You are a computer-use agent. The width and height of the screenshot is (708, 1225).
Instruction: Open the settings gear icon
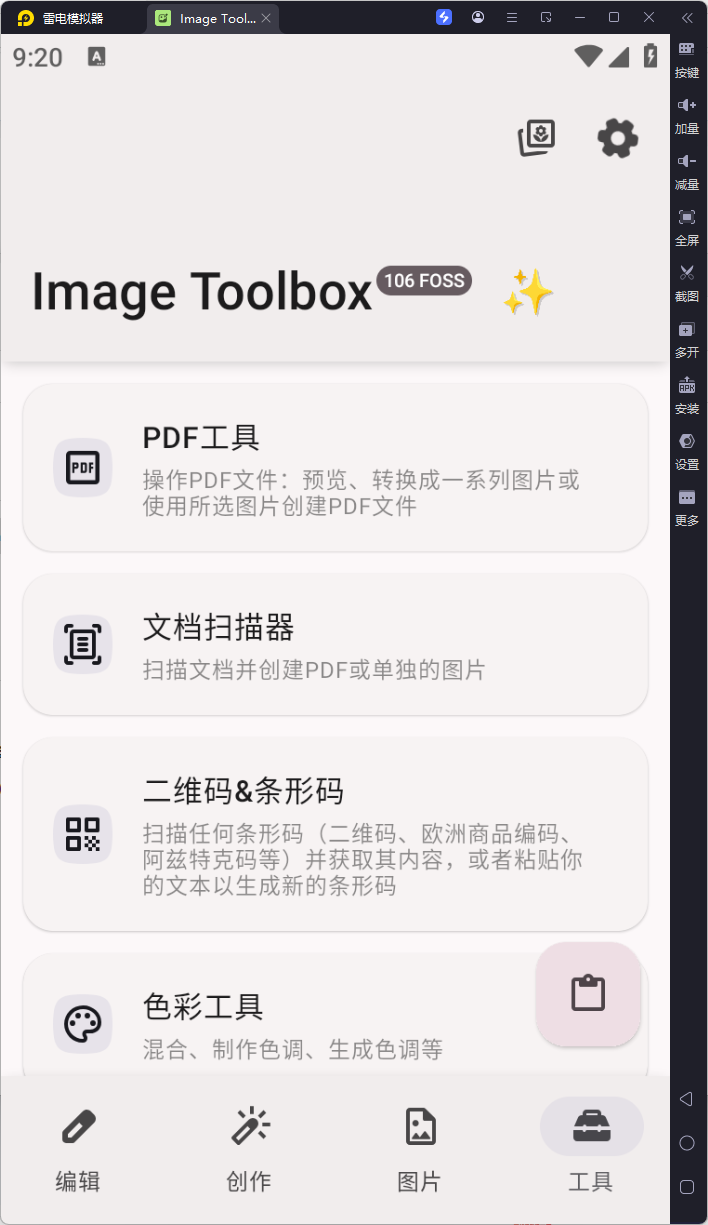(x=617, y=138)
